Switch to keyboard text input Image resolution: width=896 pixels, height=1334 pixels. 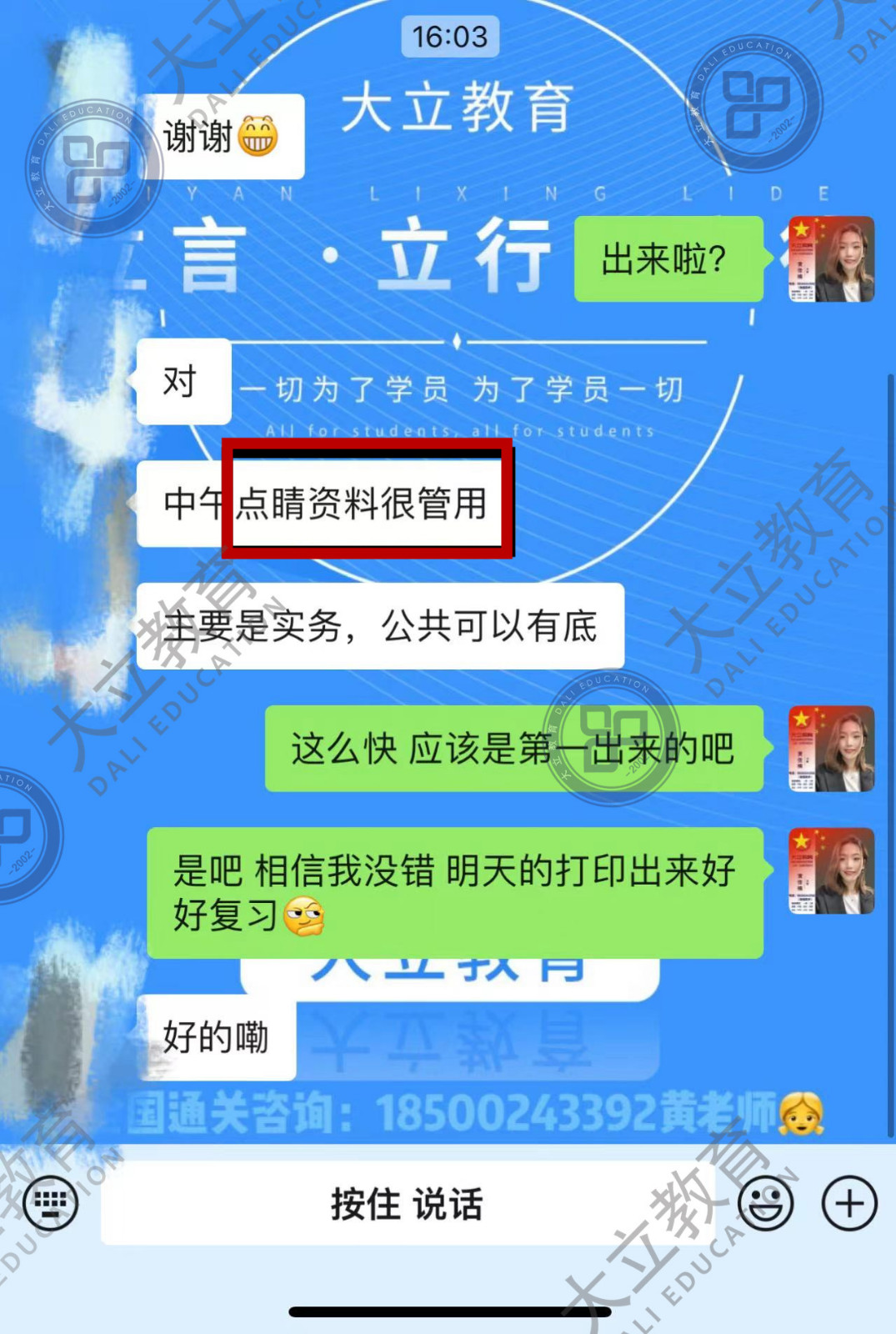click(51, 1203)
